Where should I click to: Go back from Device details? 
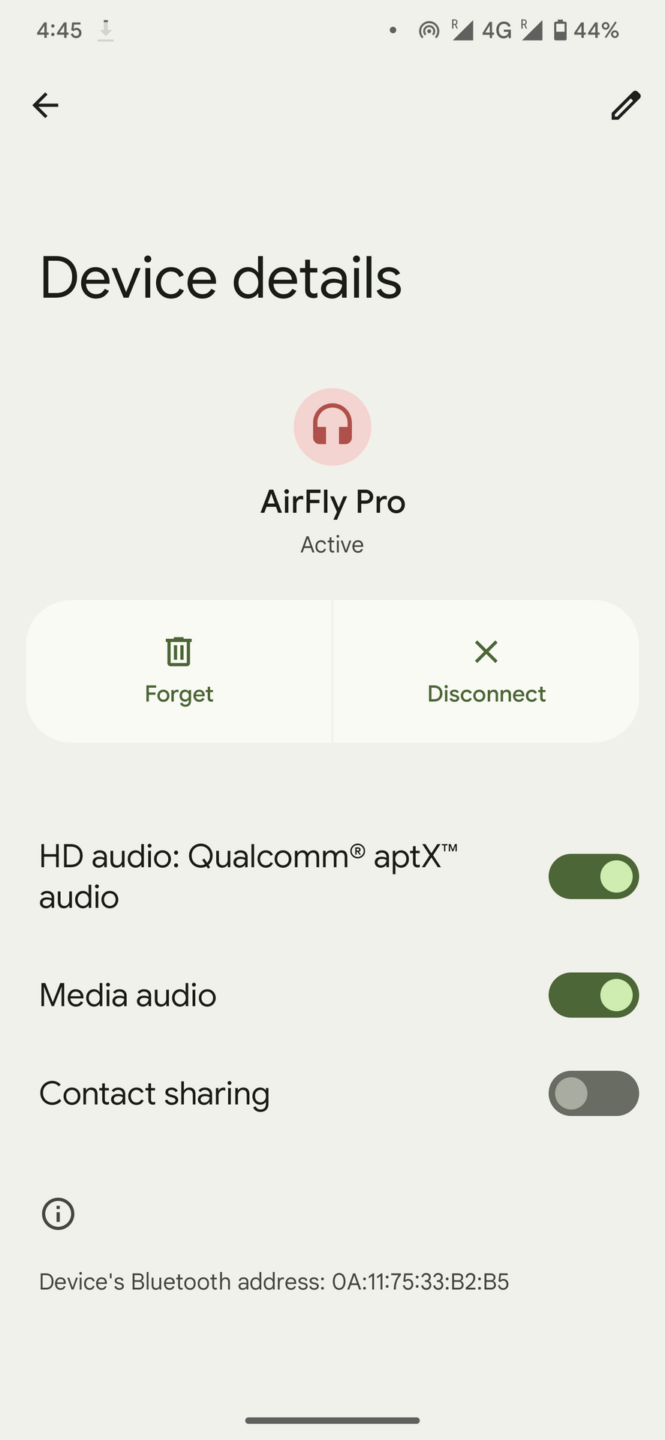pyautogui.click(x=45, y=105)
